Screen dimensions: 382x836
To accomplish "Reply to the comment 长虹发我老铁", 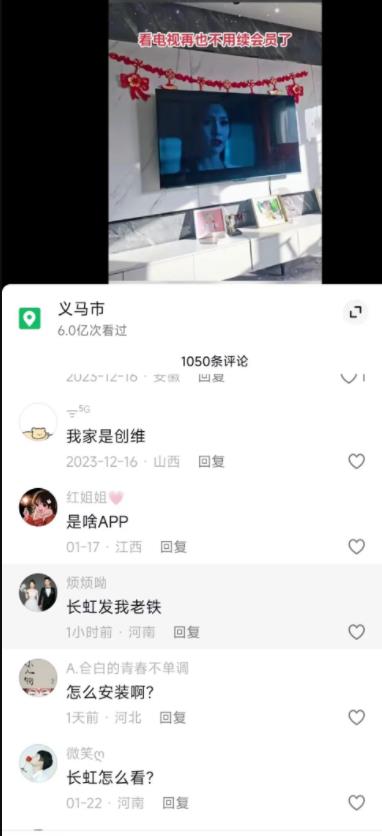I will click(x=187, y=632).
